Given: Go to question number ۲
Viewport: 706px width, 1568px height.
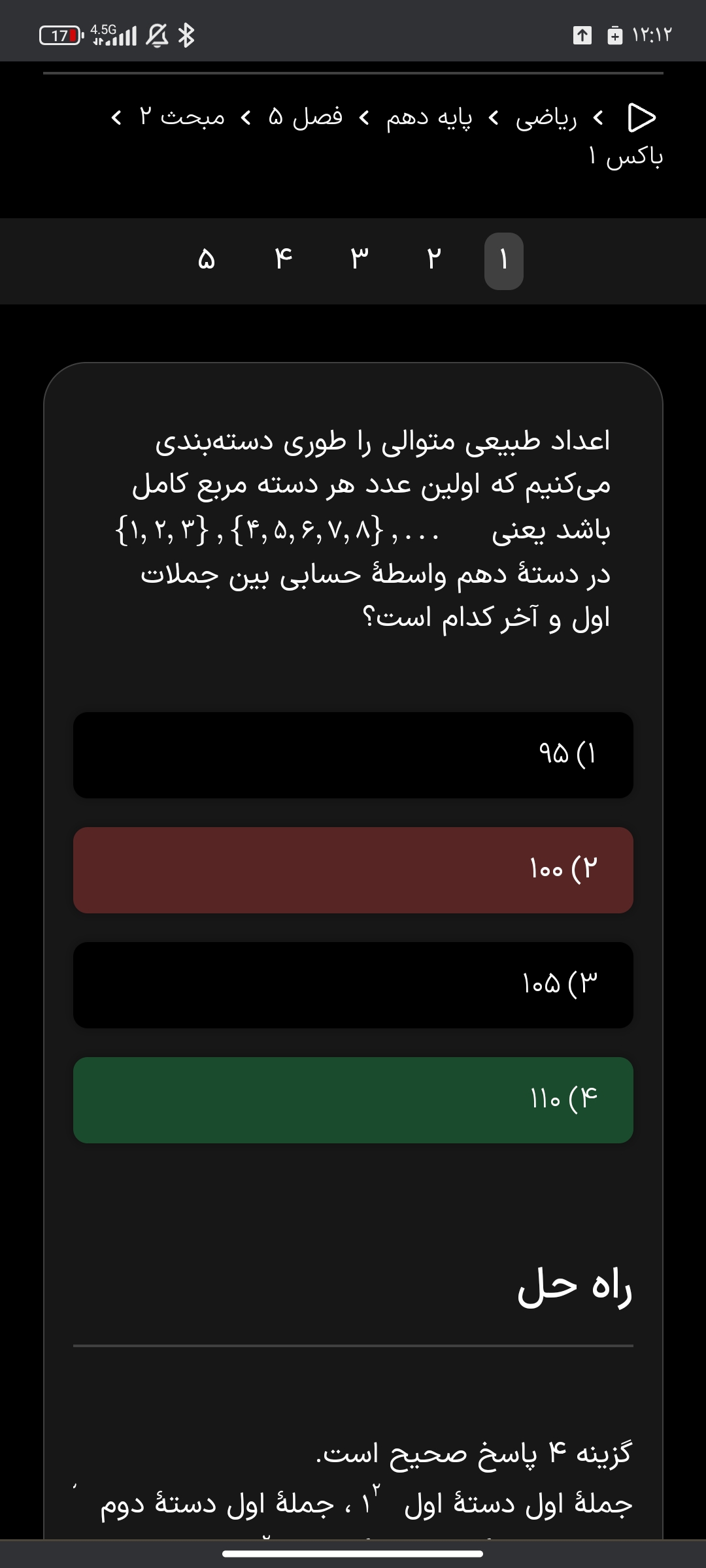Looking at the screenshot, I should [433, 261].
